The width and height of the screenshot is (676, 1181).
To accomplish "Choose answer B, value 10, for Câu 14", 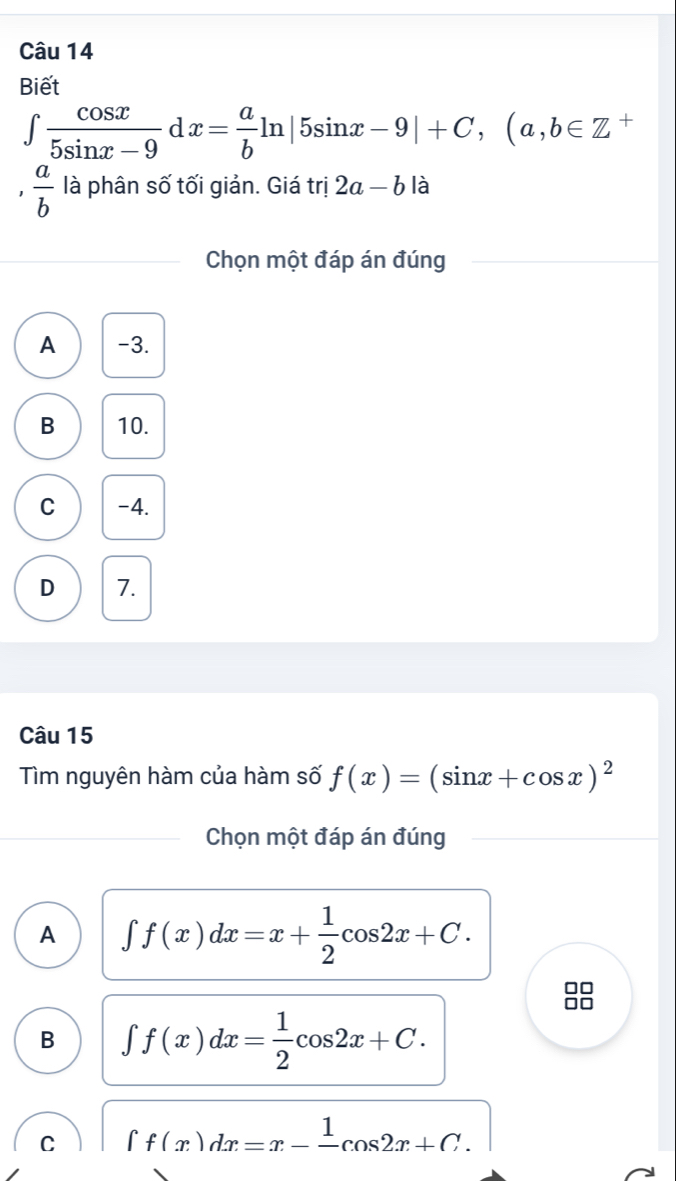I will point(47,426).
